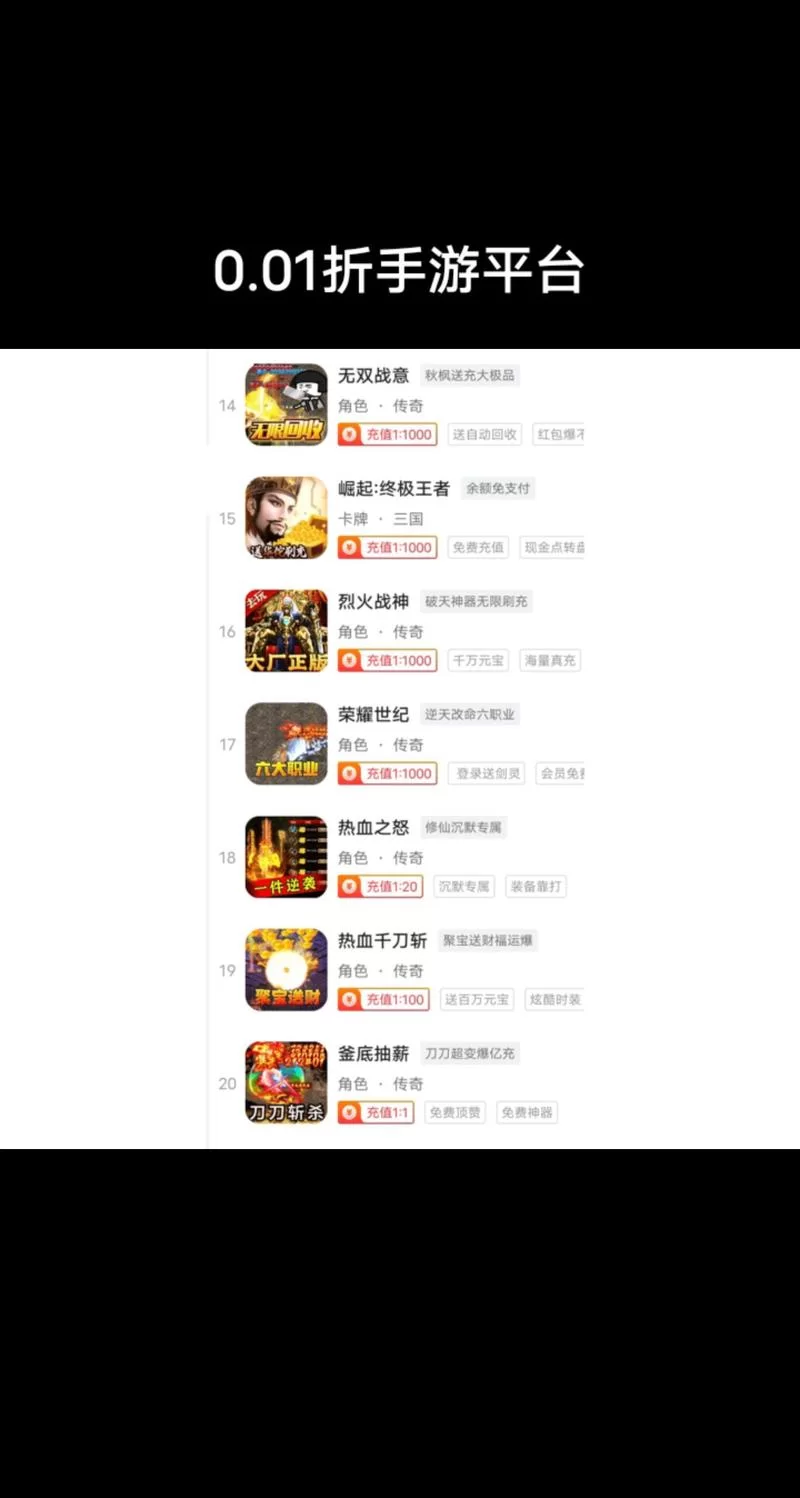
Task: Select the 送百万元宝 tag
Action: pyautogui.click(x=477, y=999)
